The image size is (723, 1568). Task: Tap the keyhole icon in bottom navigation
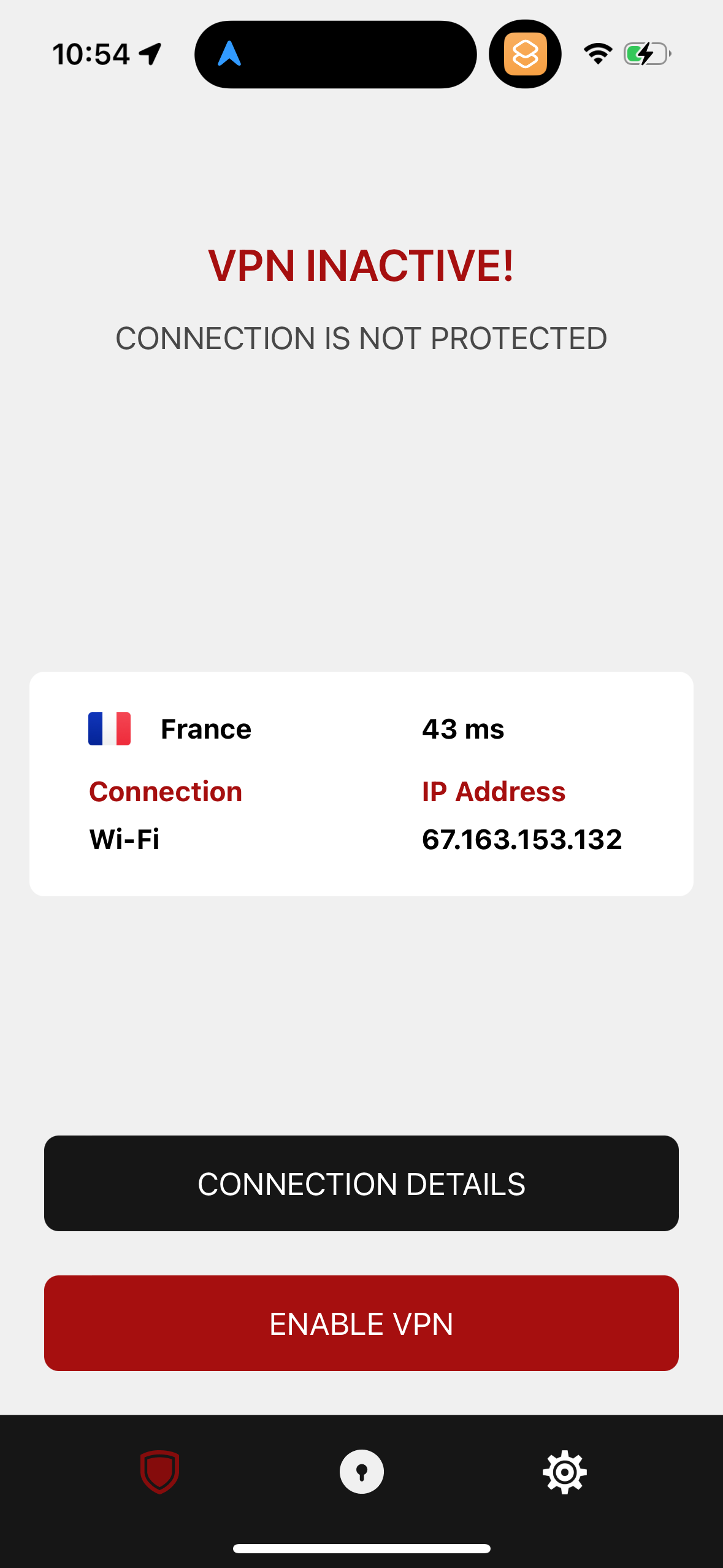point(361,1472)
